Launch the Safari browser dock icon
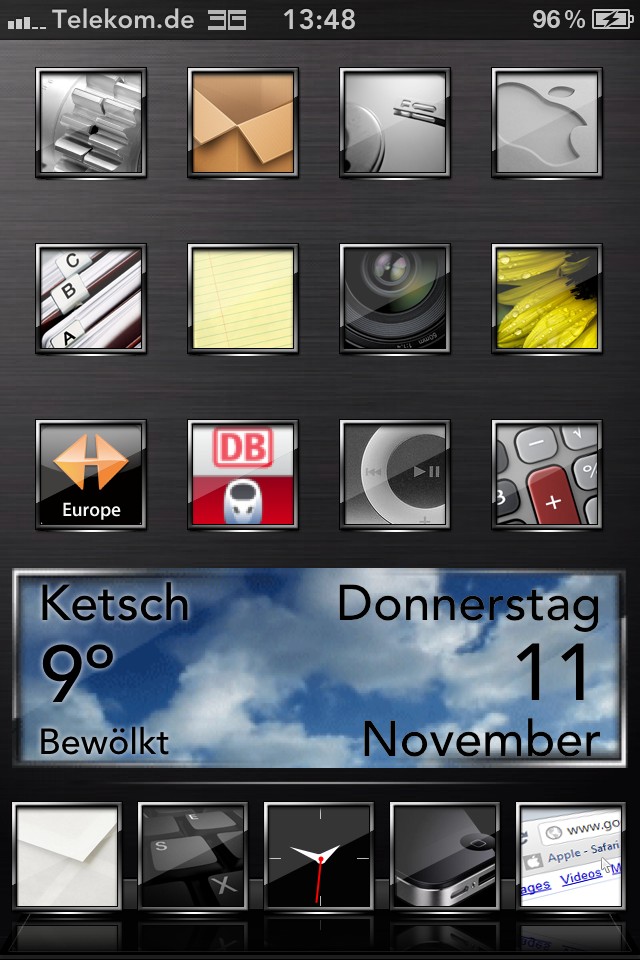This screenshot has height=960, width=640. pos(571,856)
